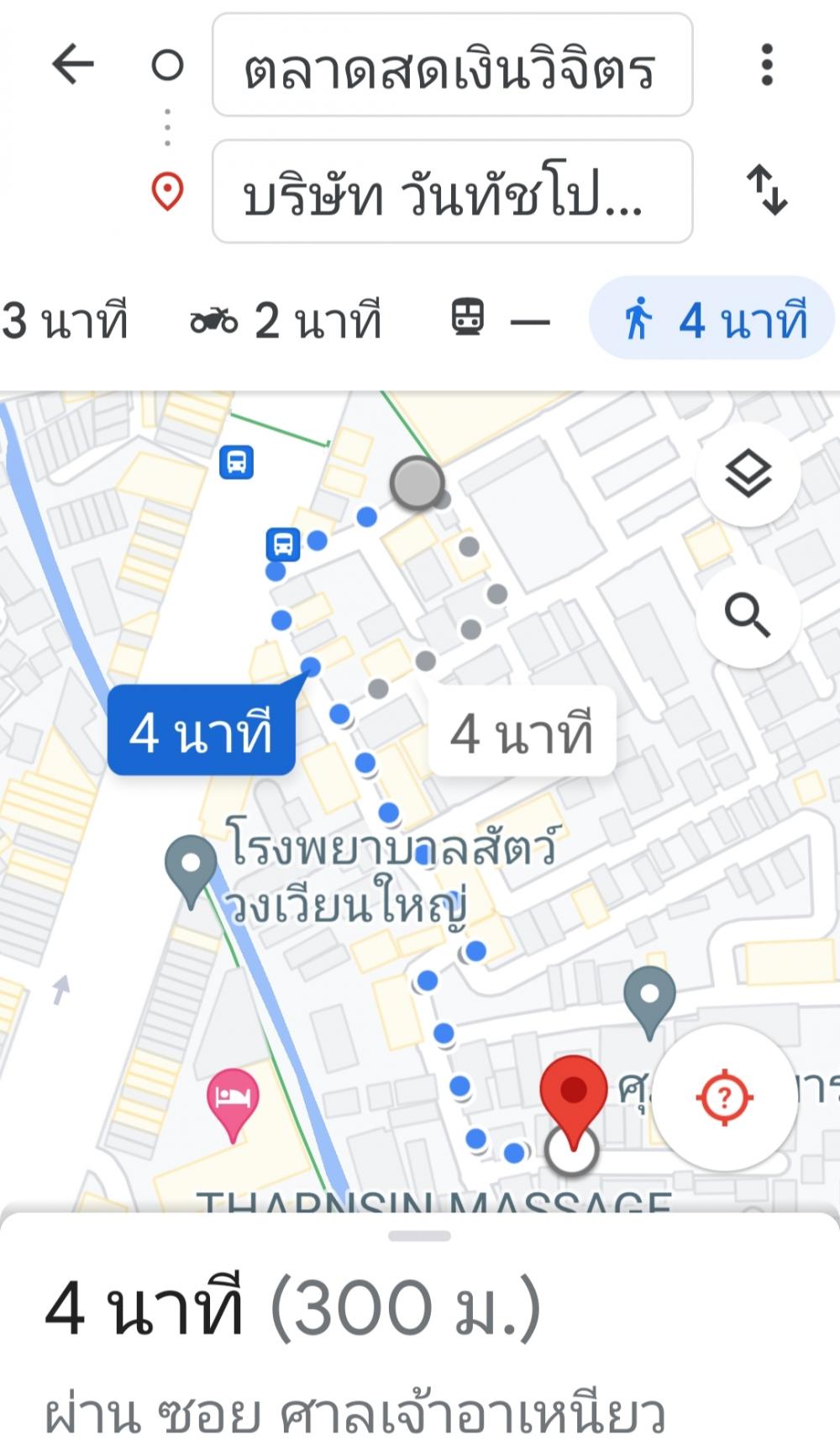Viewport: 840px width, 1455px height.
Task: Center the map on my location
Action: [x=725, y=1097]
